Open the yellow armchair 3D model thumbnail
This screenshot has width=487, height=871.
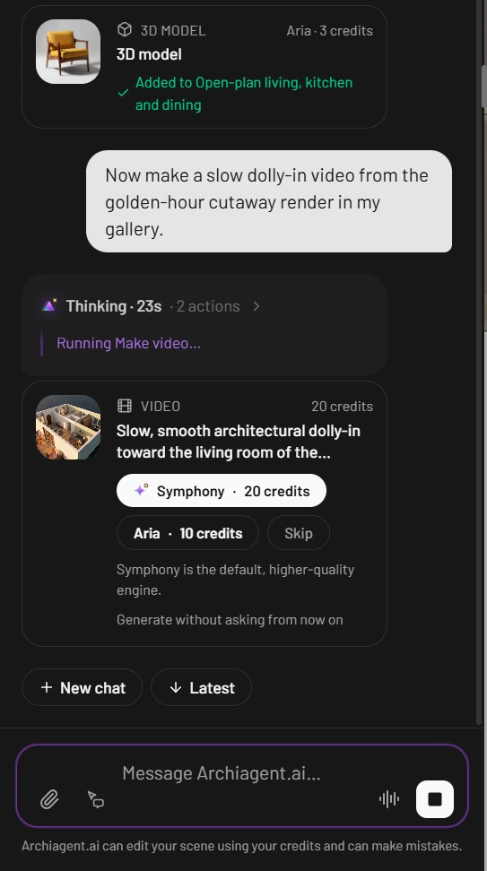point(68,52)
